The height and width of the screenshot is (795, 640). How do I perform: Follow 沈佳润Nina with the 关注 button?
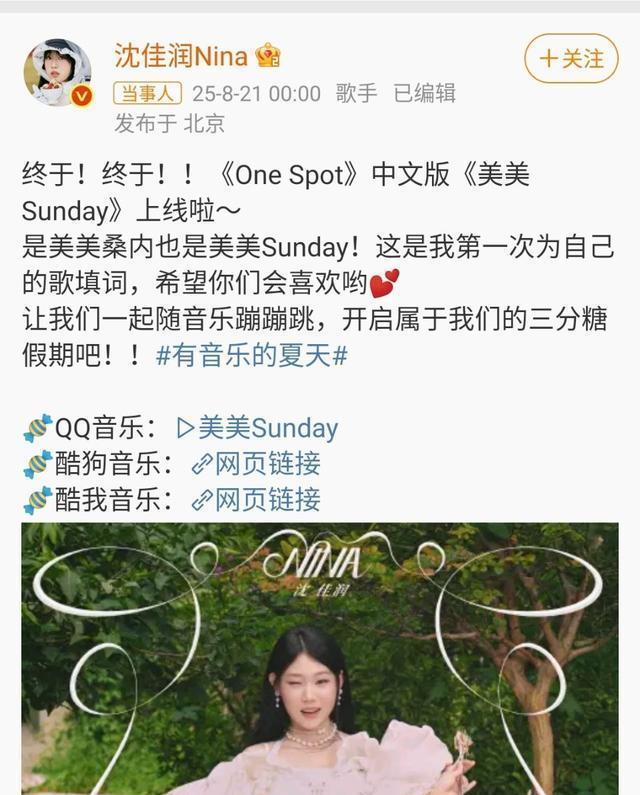[571, 59]
